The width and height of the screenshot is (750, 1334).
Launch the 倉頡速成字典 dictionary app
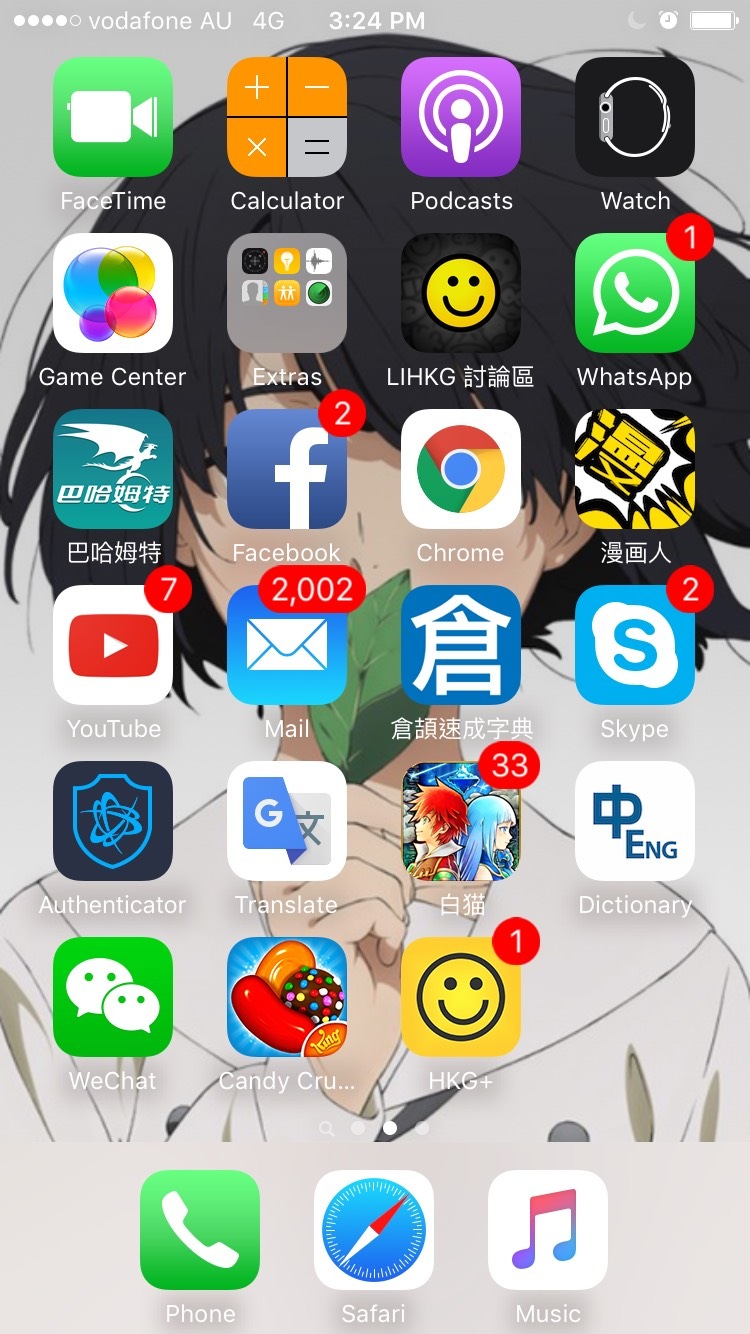pyautogui.click(x=461, y=644)
